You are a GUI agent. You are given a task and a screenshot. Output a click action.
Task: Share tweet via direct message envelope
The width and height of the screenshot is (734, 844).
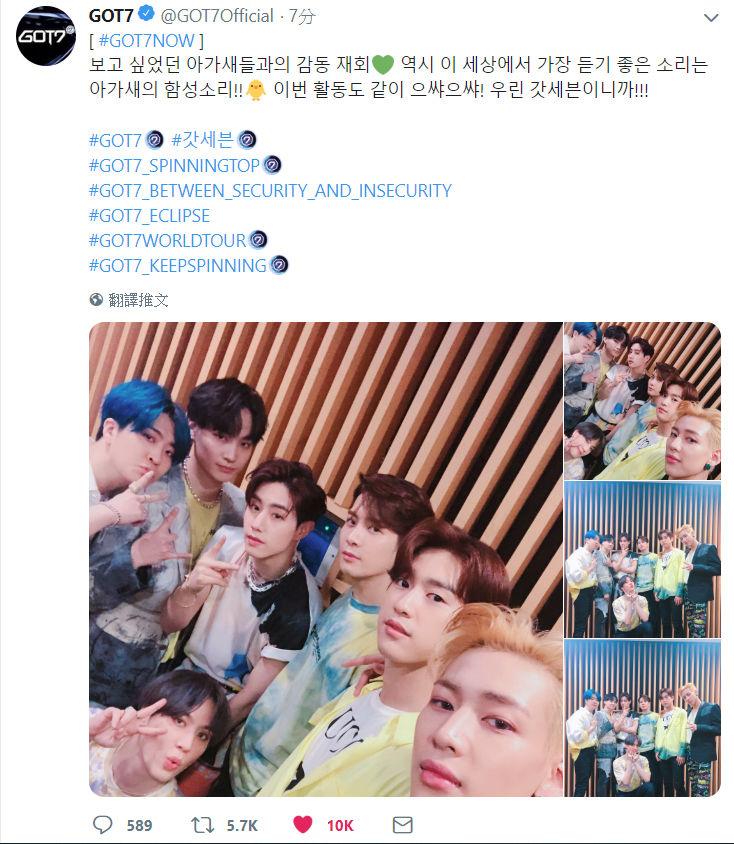click(402, 825)
